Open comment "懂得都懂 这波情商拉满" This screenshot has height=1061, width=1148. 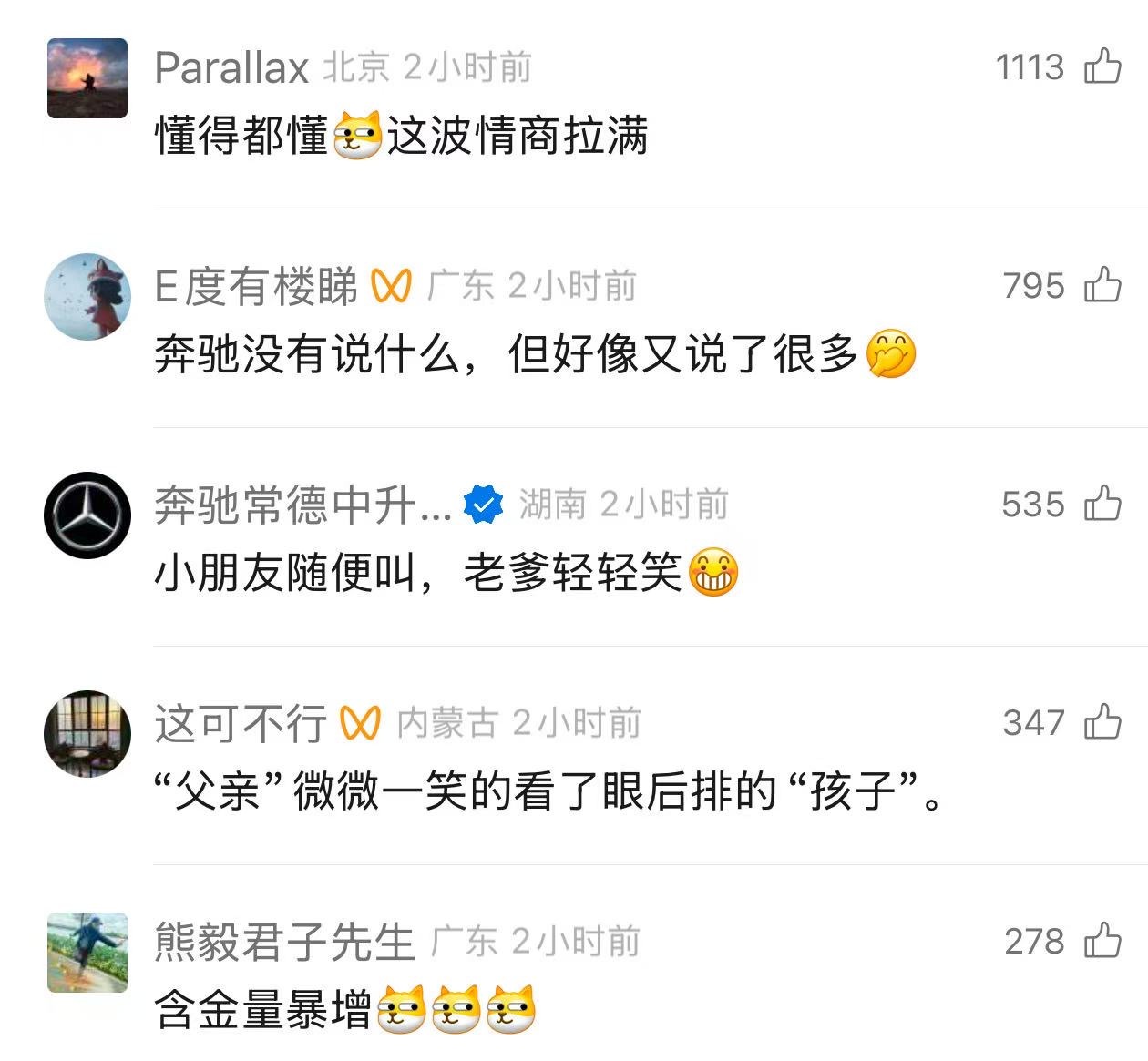[x=401, y=138]
